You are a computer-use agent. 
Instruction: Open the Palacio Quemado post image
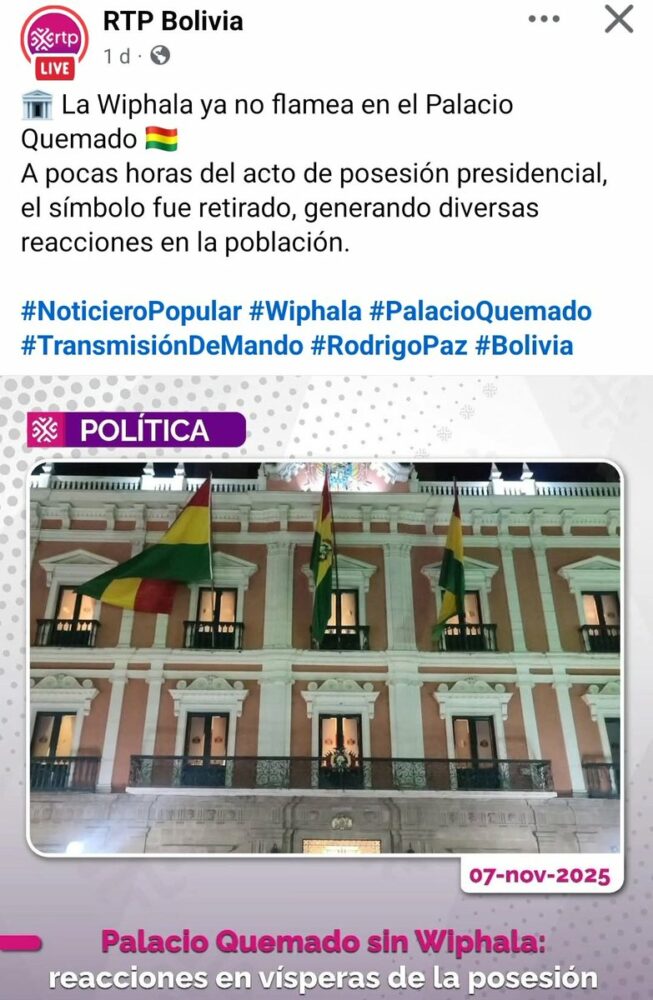pos(325,660)
